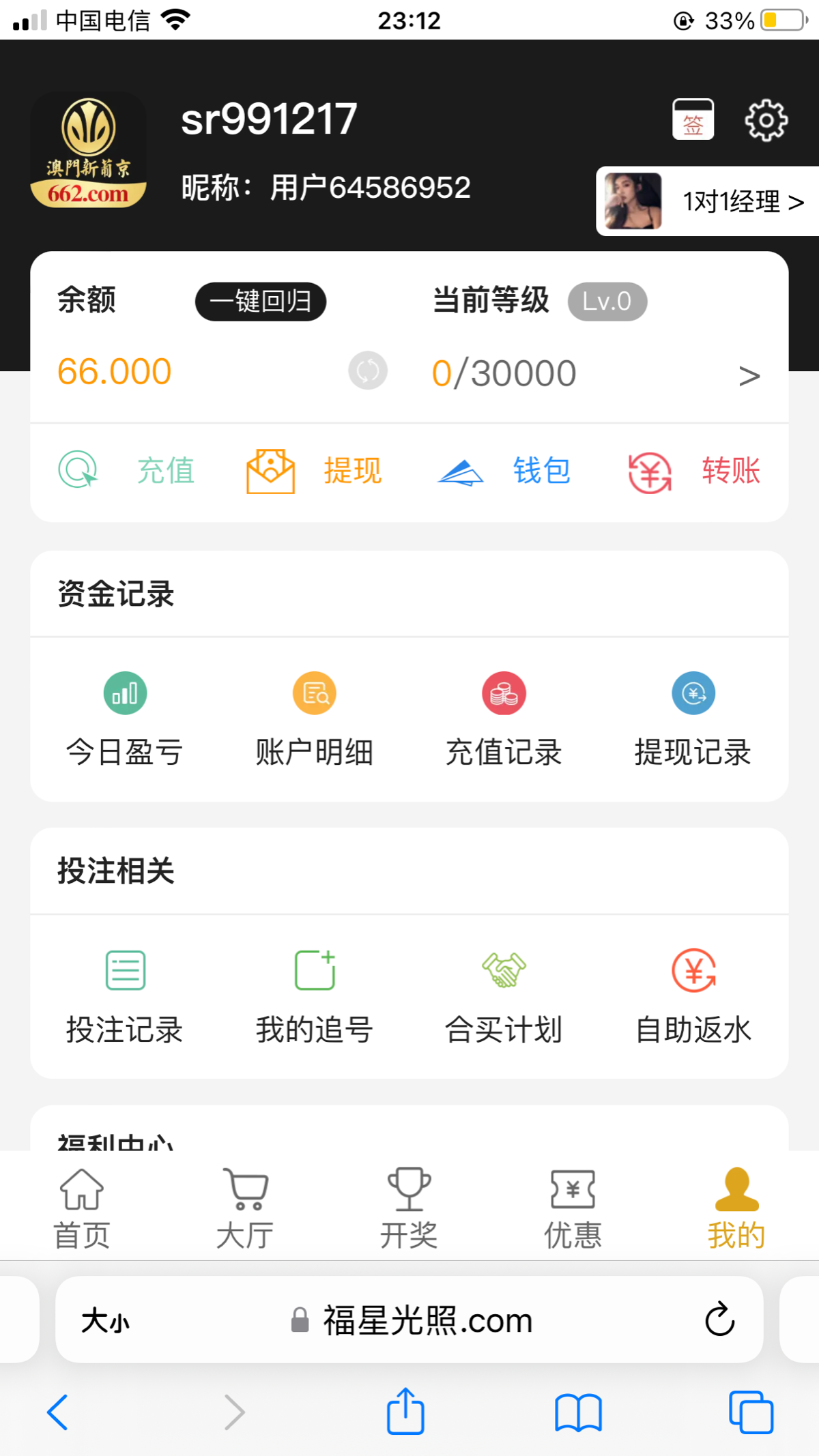The height and width of the screenshot is (1456, 819).
Task: Select 提现 to withdraw funds
Action: tap(314, 470)
